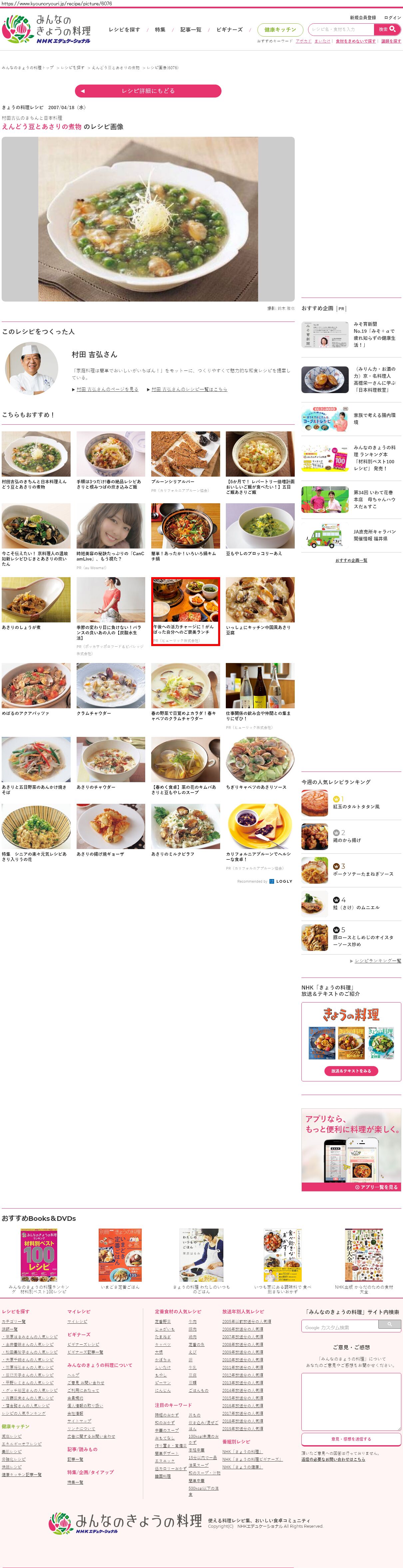Image resolution: width=403 pixels, height=1568 pixels.
Task: Select 新規会員登録 to sign up
Action: point(362,18)
